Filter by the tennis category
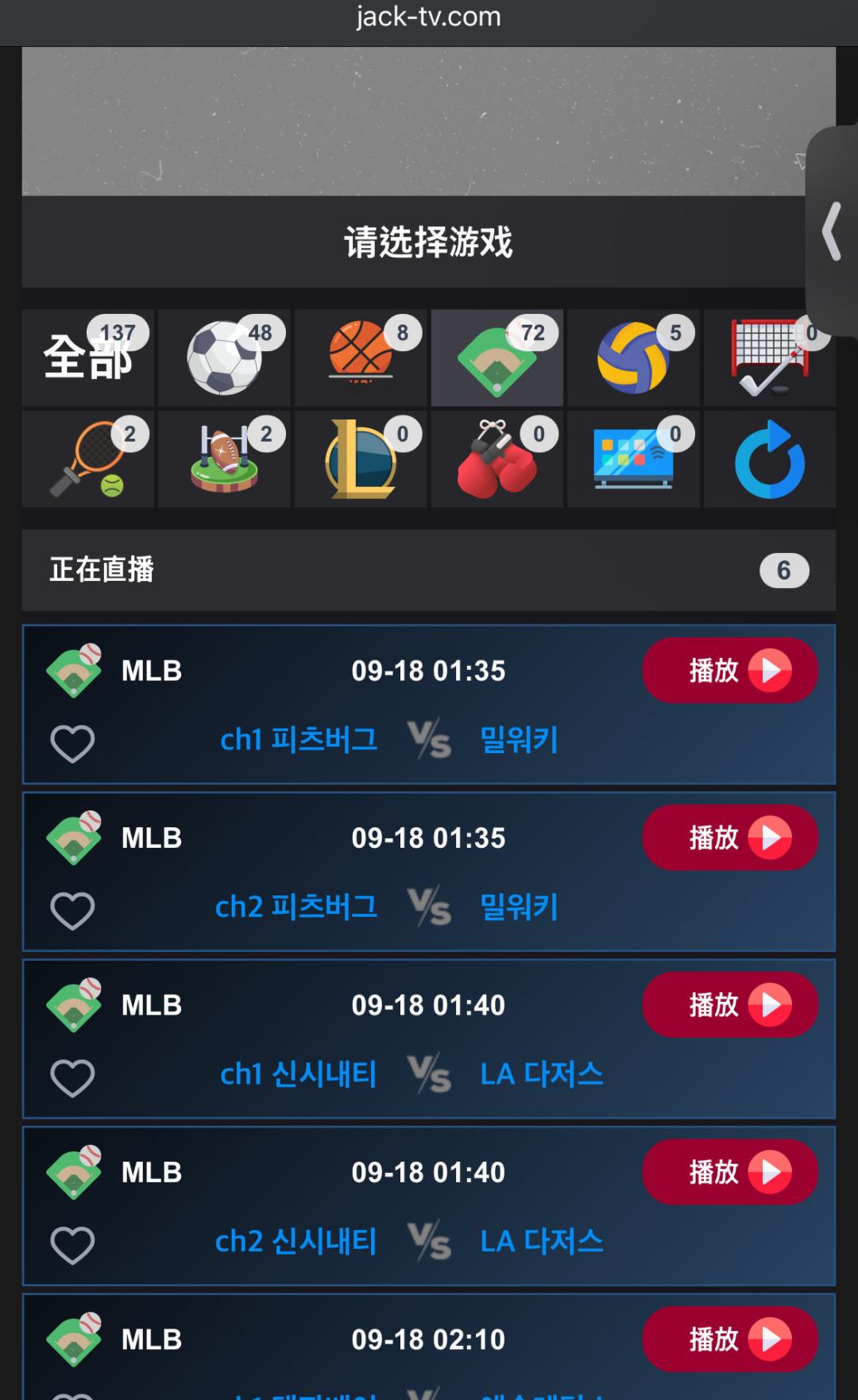Image resolution: width=858 pixels, height=1400 pixels. point(88,459)
